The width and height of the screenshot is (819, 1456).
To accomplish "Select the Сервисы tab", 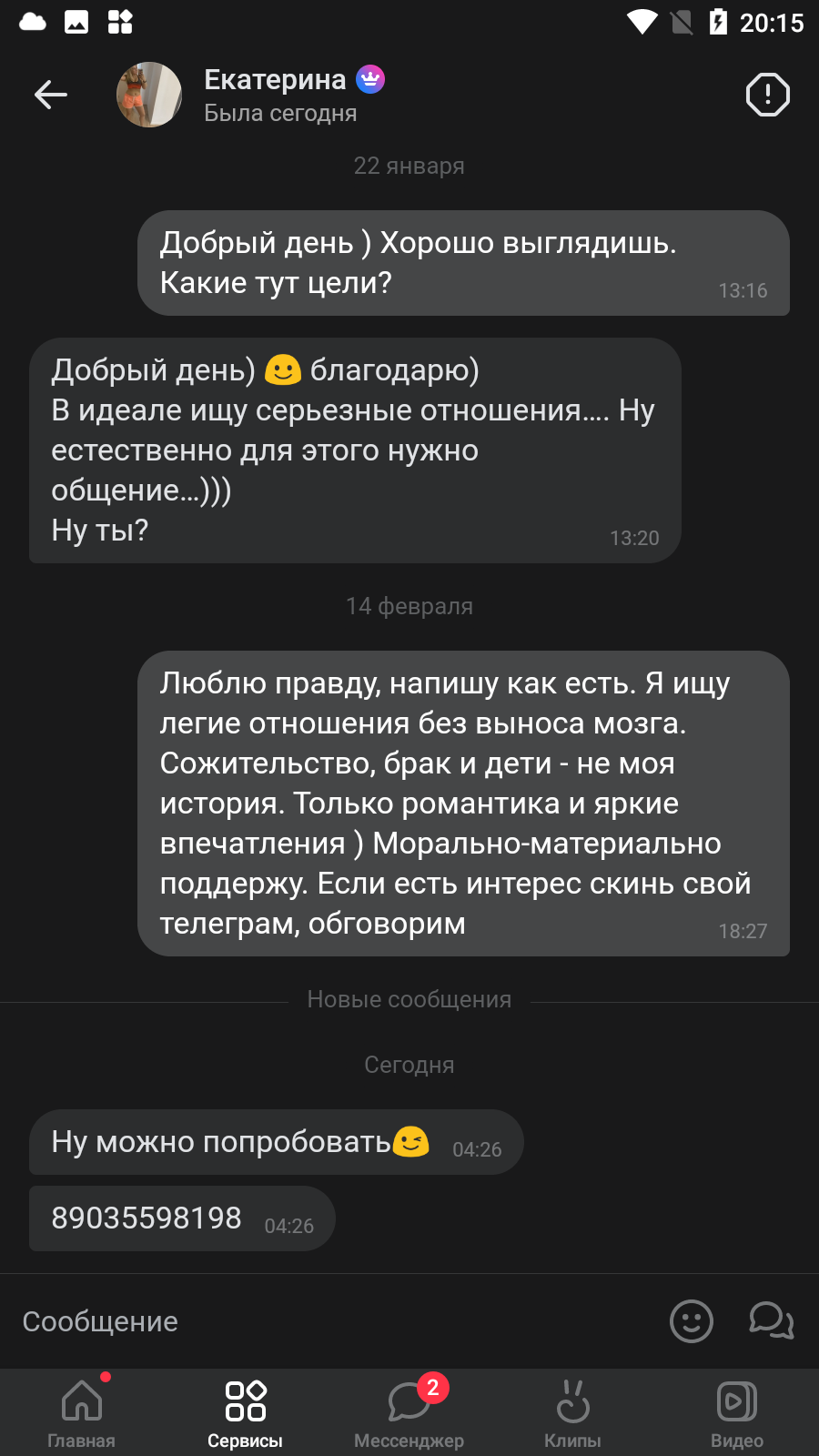I will 246,1412.
